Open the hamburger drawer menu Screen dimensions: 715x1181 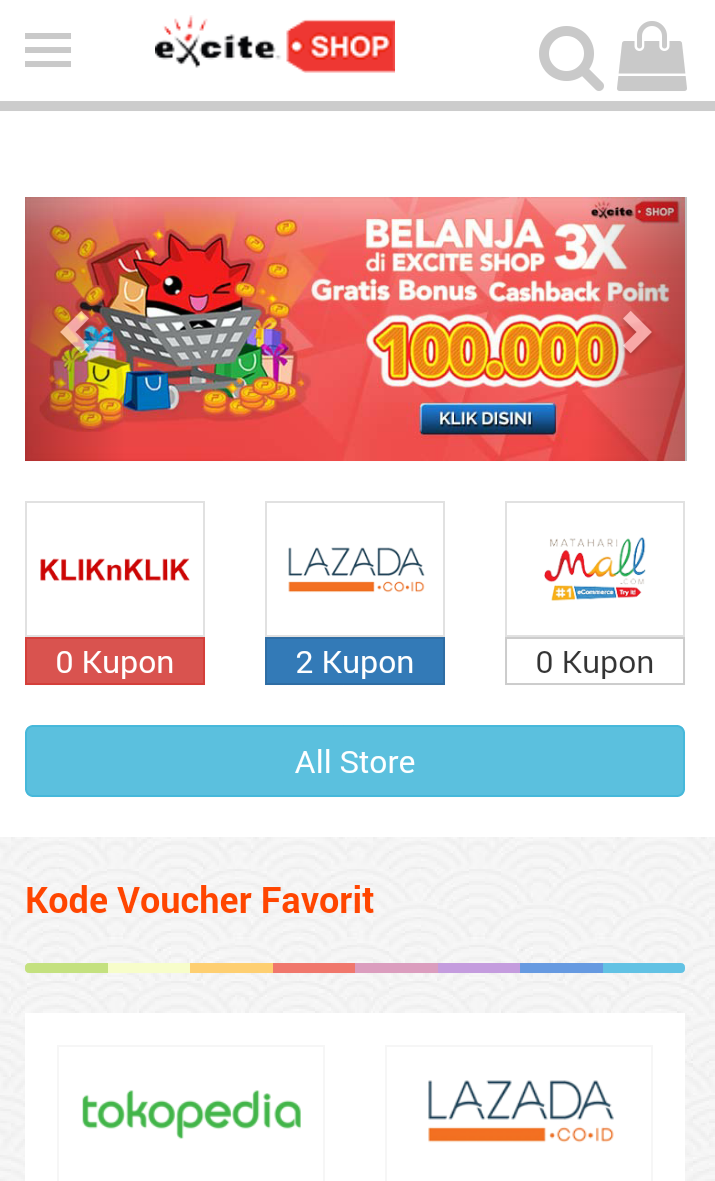48,49
